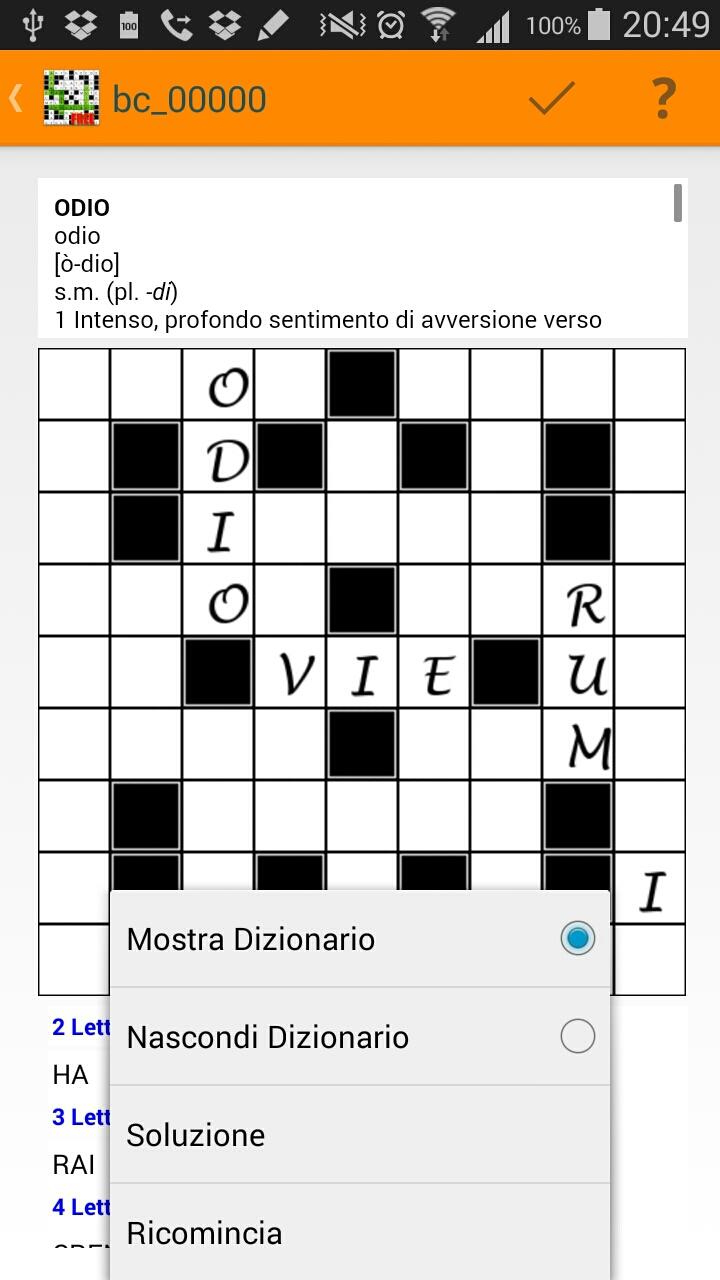
Task: Open Soluzione from the menu
Action: (360, 1135)
